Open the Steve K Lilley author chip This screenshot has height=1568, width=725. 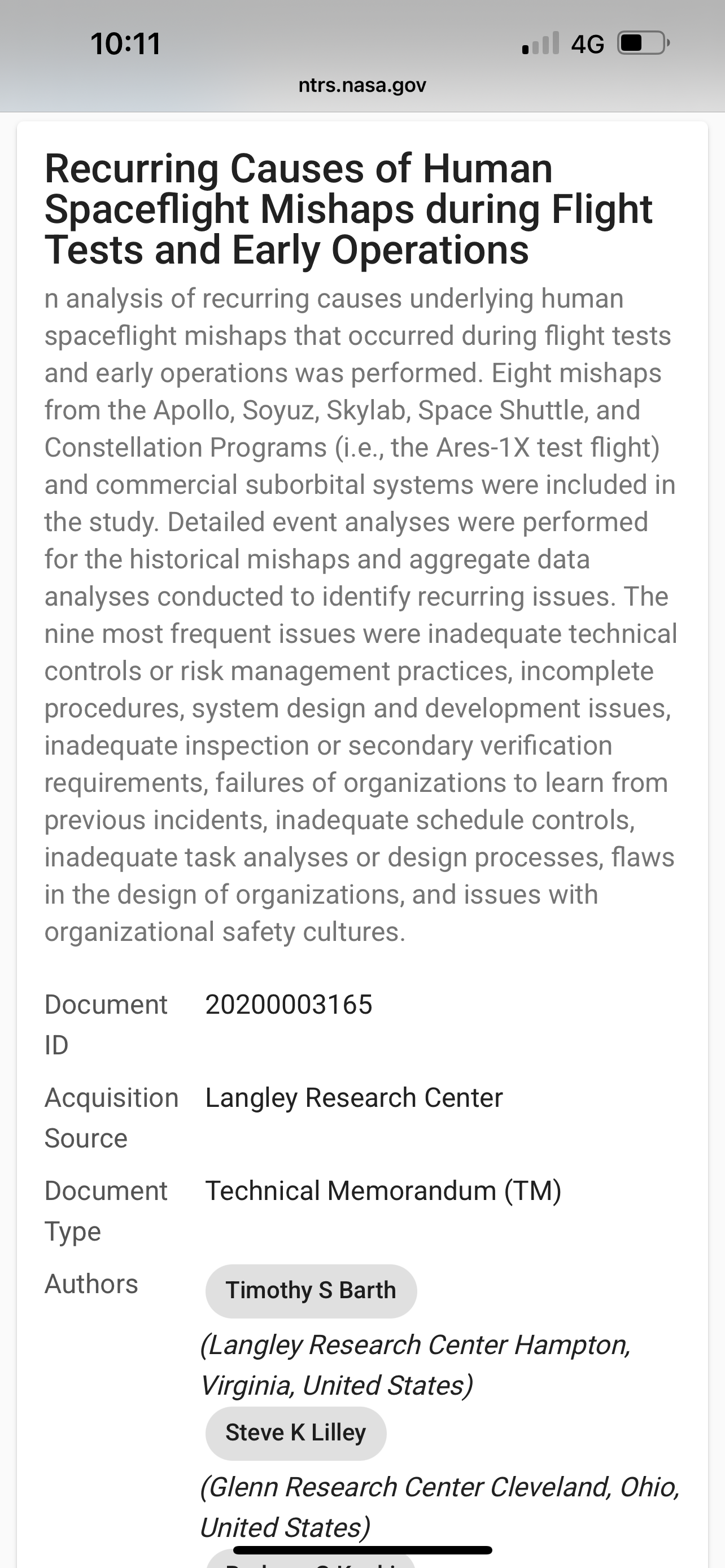pos(296,1433)
